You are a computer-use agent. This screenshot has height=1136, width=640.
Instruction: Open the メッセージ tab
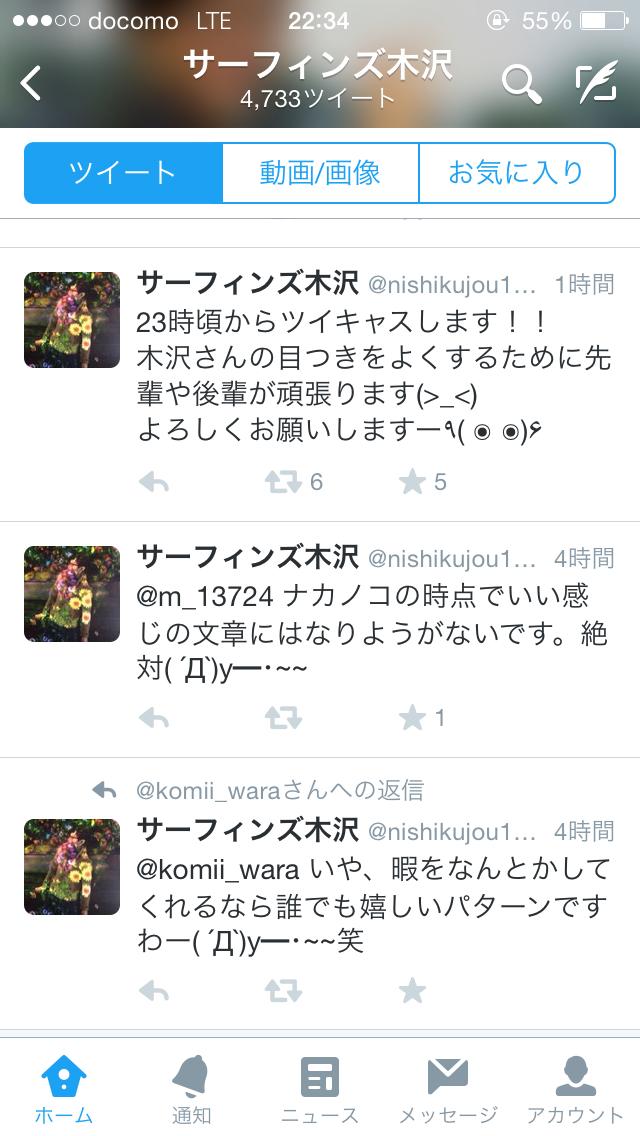tap(448, 1088)
